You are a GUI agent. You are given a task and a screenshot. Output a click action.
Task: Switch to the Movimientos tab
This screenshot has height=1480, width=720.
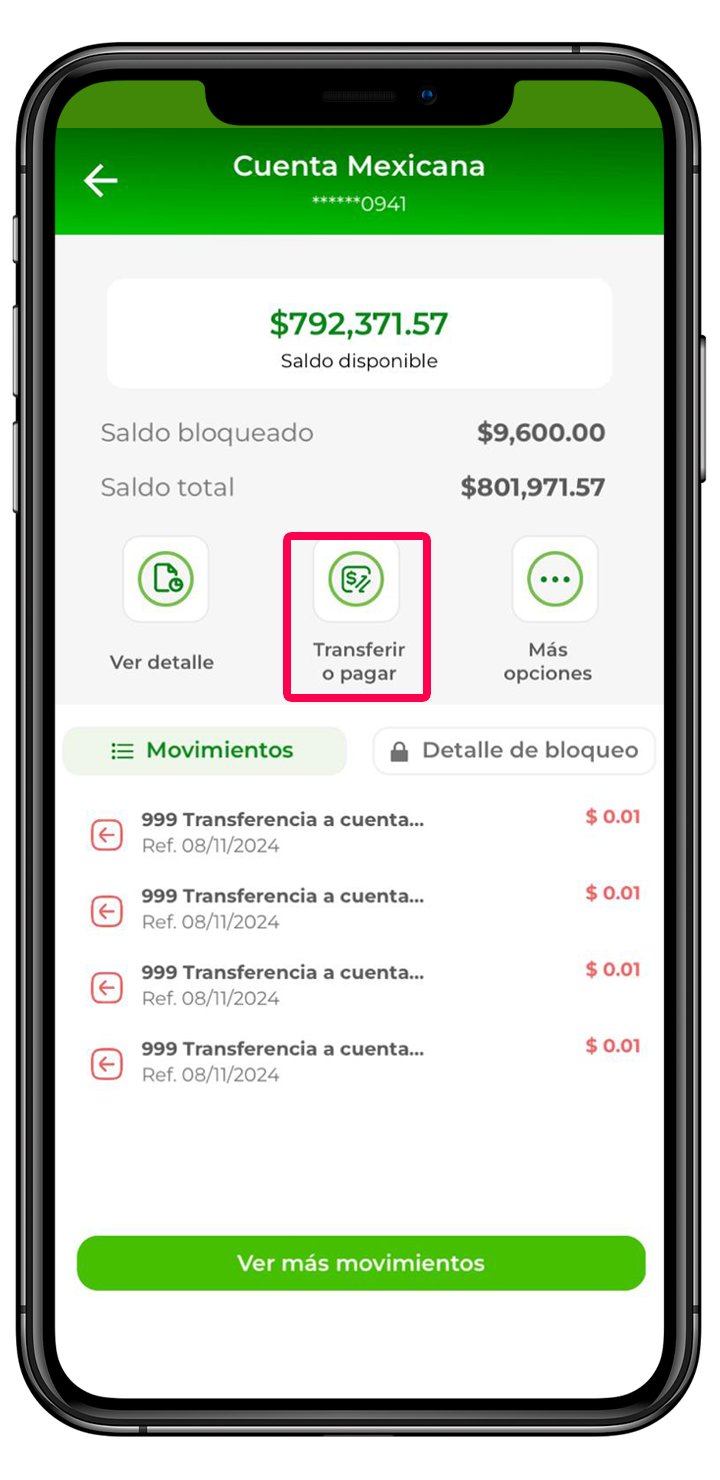[204, 751]
